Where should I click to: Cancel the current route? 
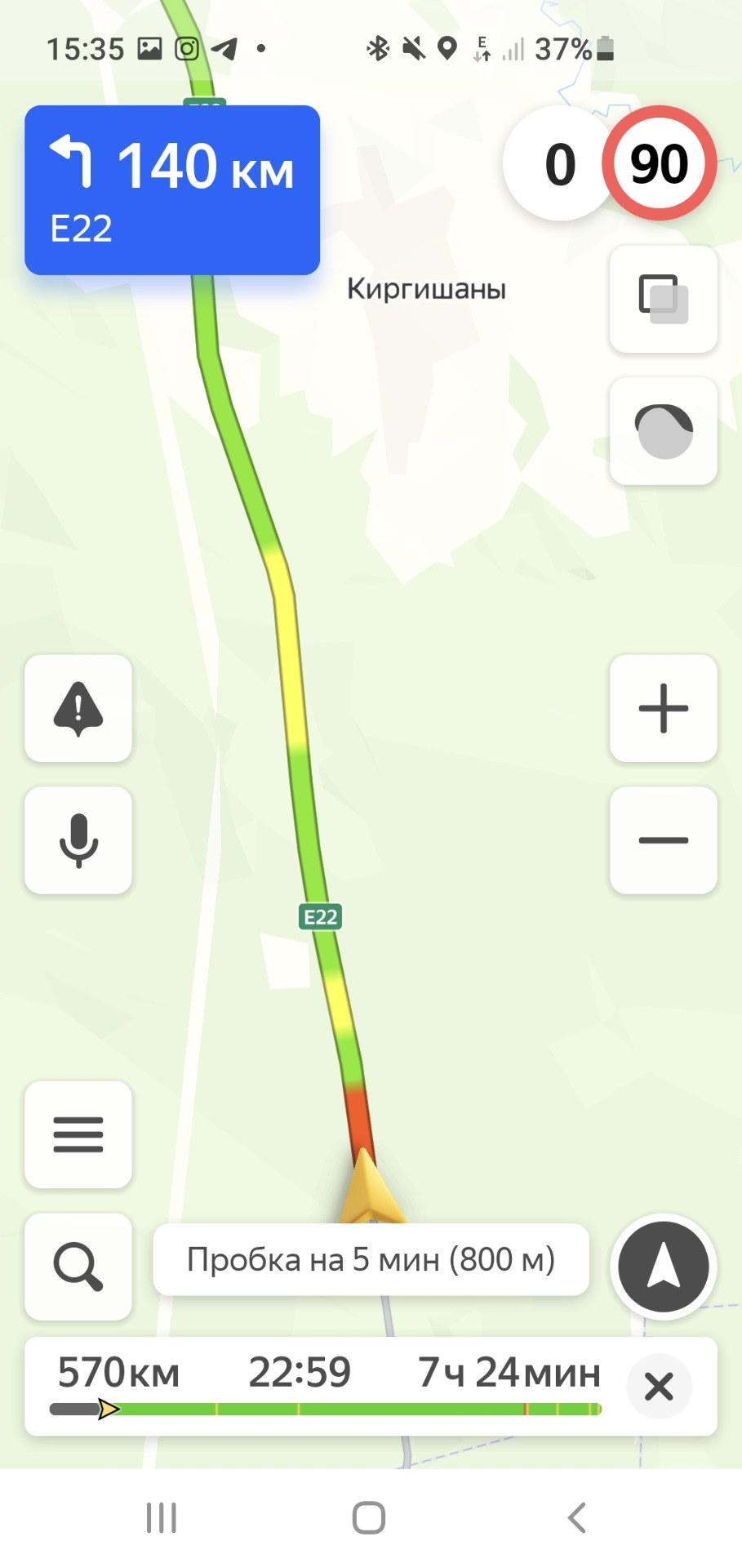[x=659, y=1387]
